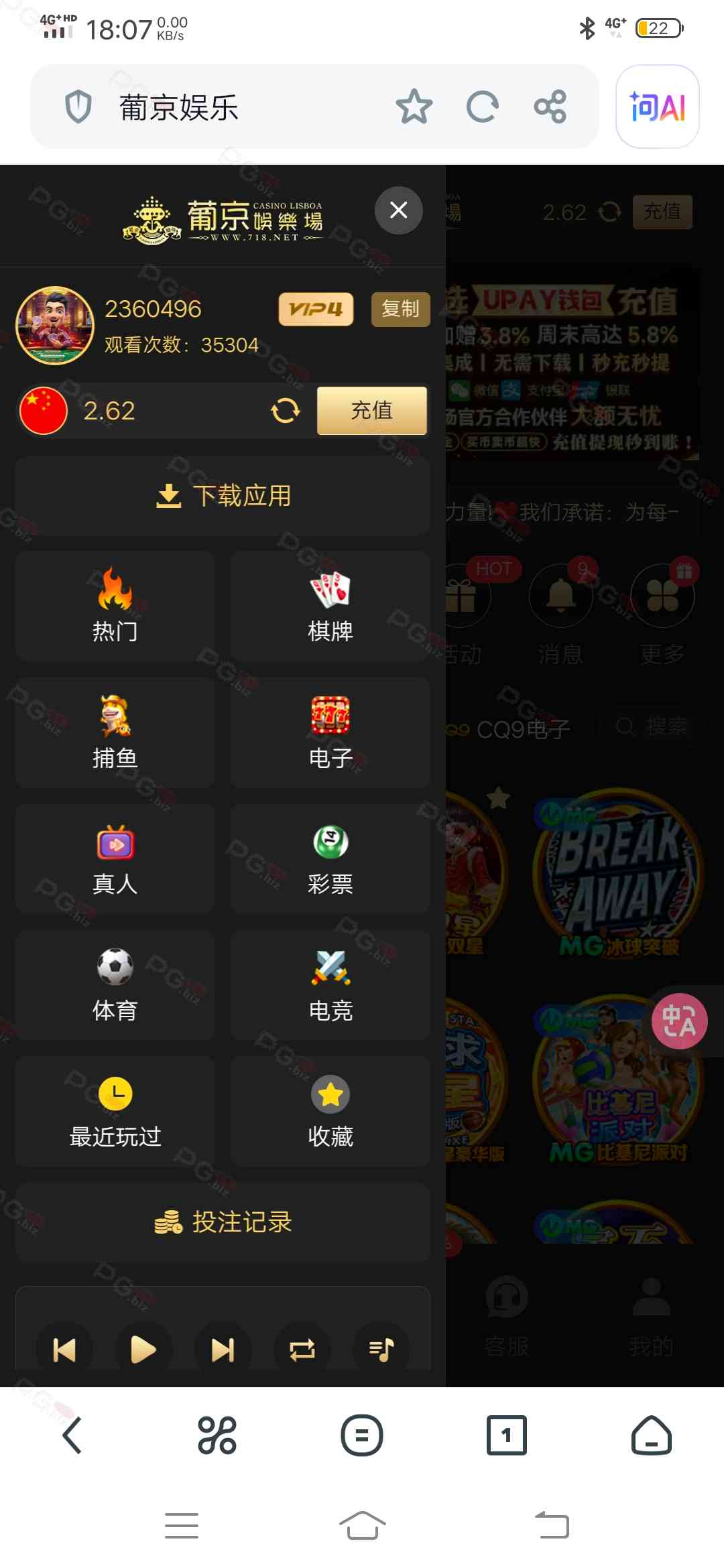This screenshot has width=724, height=1568.
Task: Open the 捕鱼 fishing category
Action: tap(115, 732)
